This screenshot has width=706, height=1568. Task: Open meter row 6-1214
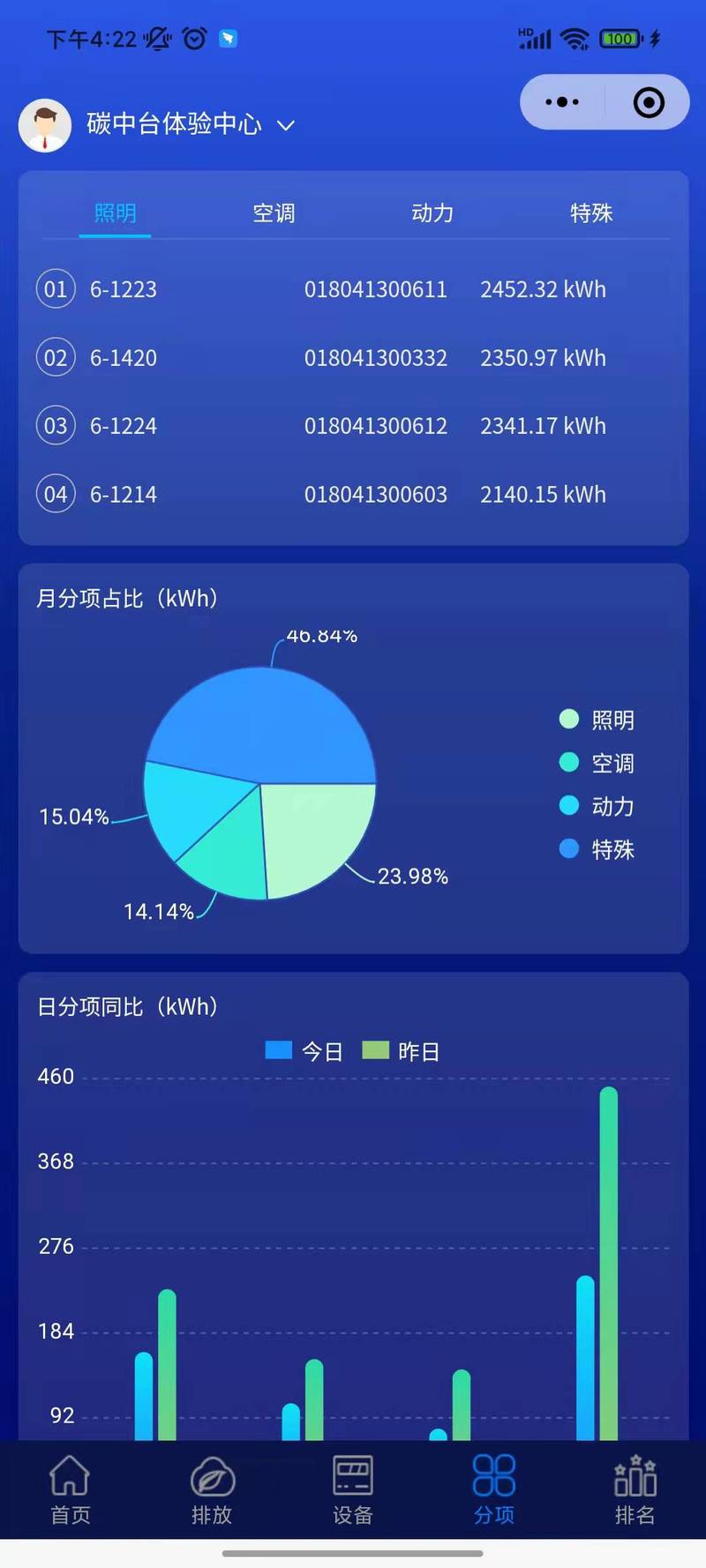pos(353,494)
